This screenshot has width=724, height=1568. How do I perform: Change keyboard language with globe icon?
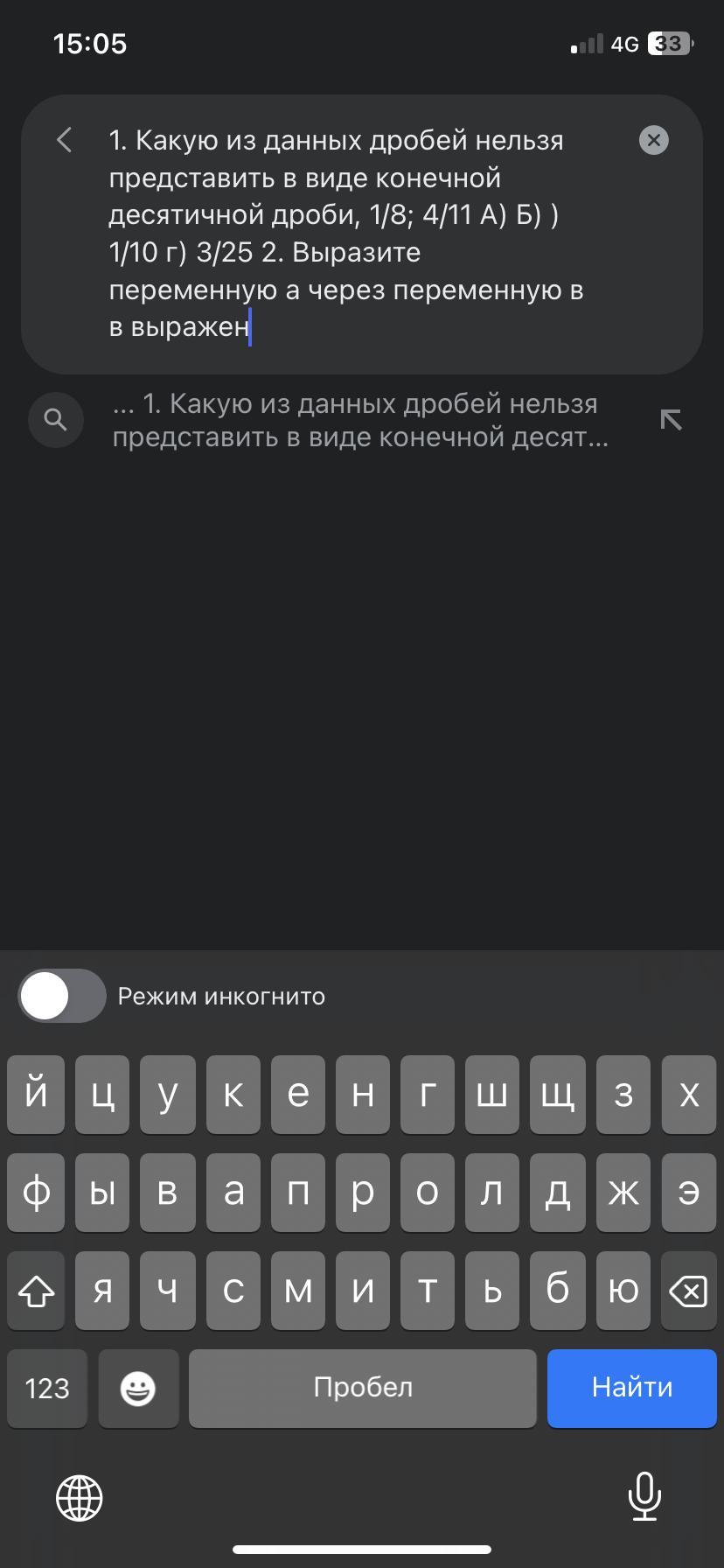point(80,1497)
